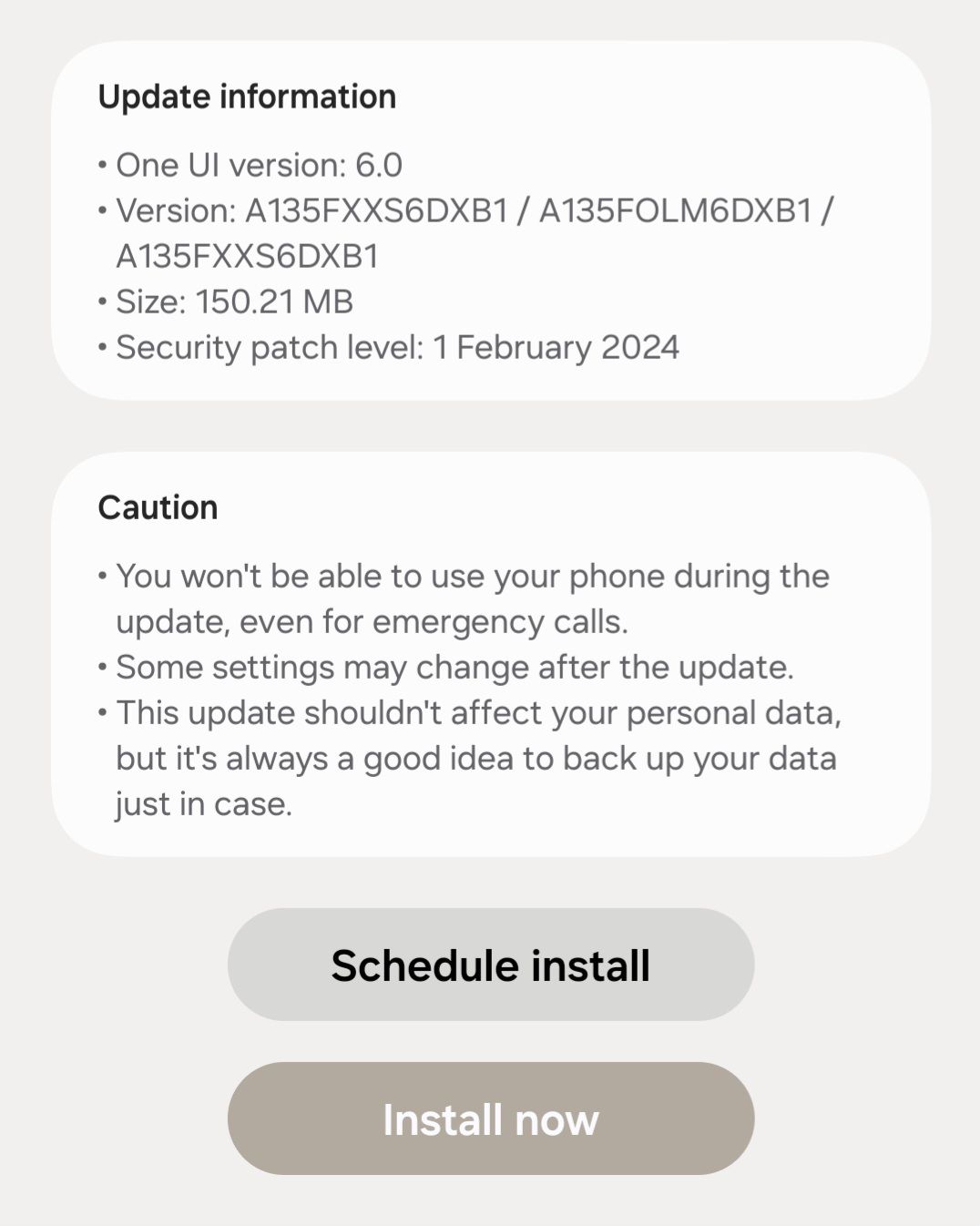Tap the Schedule install button

pyautogui.click(x=490, y=964)
